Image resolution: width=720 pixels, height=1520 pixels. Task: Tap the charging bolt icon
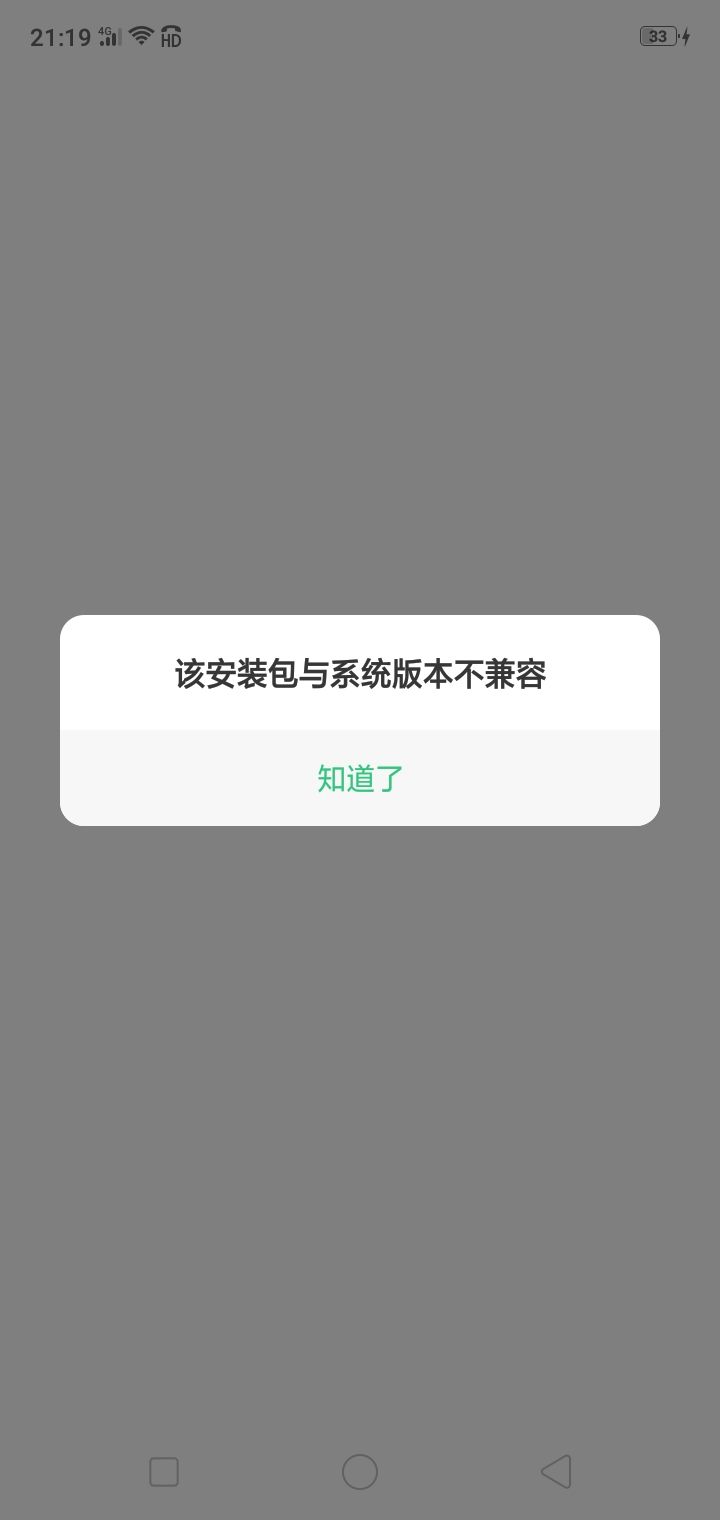[686, 36]
